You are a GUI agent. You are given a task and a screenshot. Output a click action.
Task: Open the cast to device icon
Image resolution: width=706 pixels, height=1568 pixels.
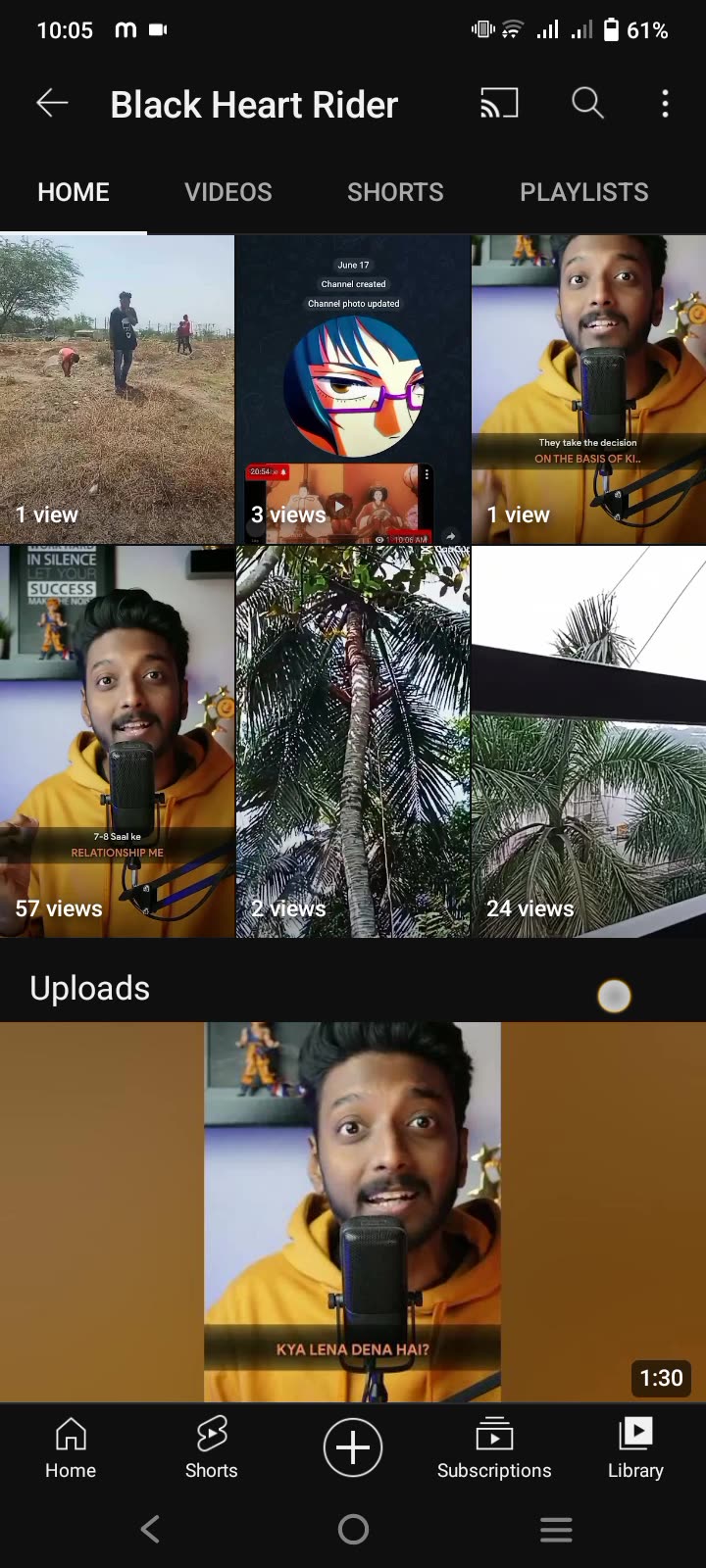coord(498,103)
